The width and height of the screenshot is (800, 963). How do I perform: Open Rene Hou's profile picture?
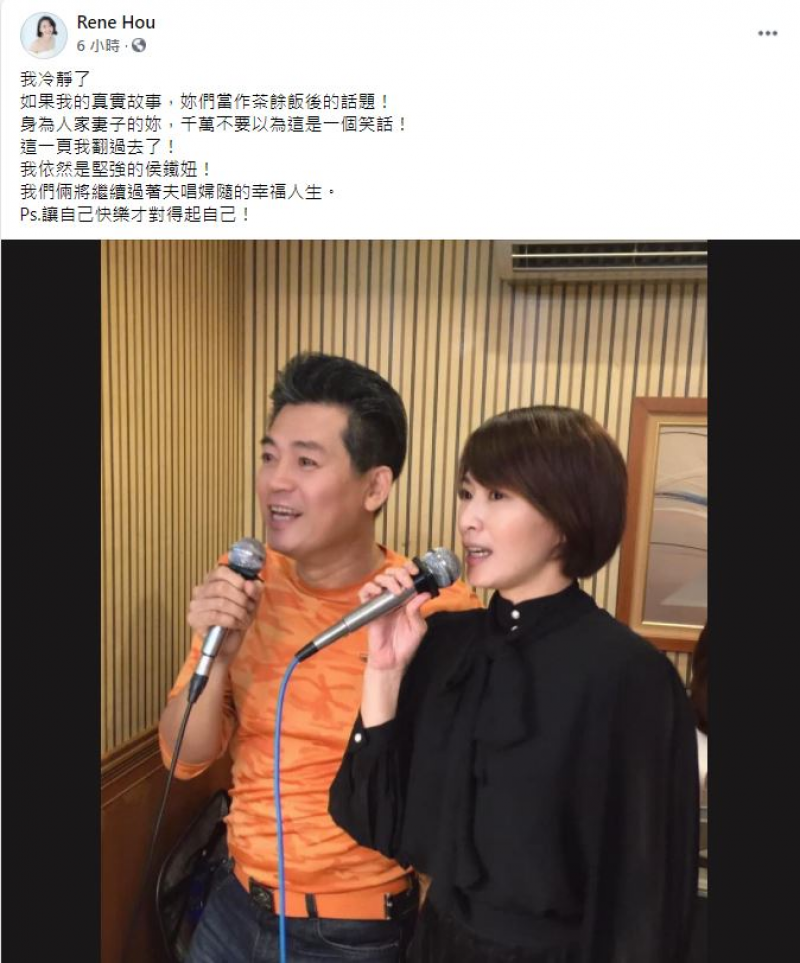[43, 34]
